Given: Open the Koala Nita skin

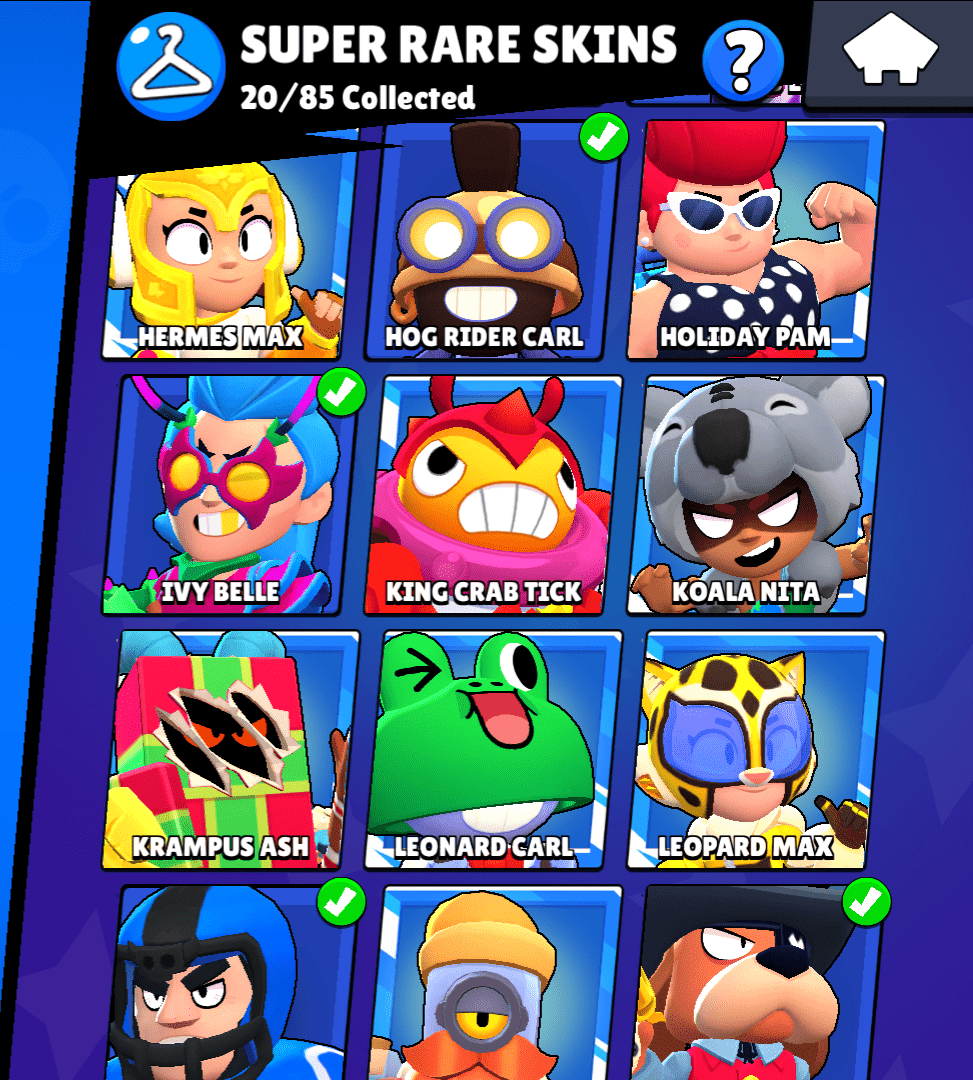Looking at the screenshot, I should pyautogui.click(x=755, y=495).
